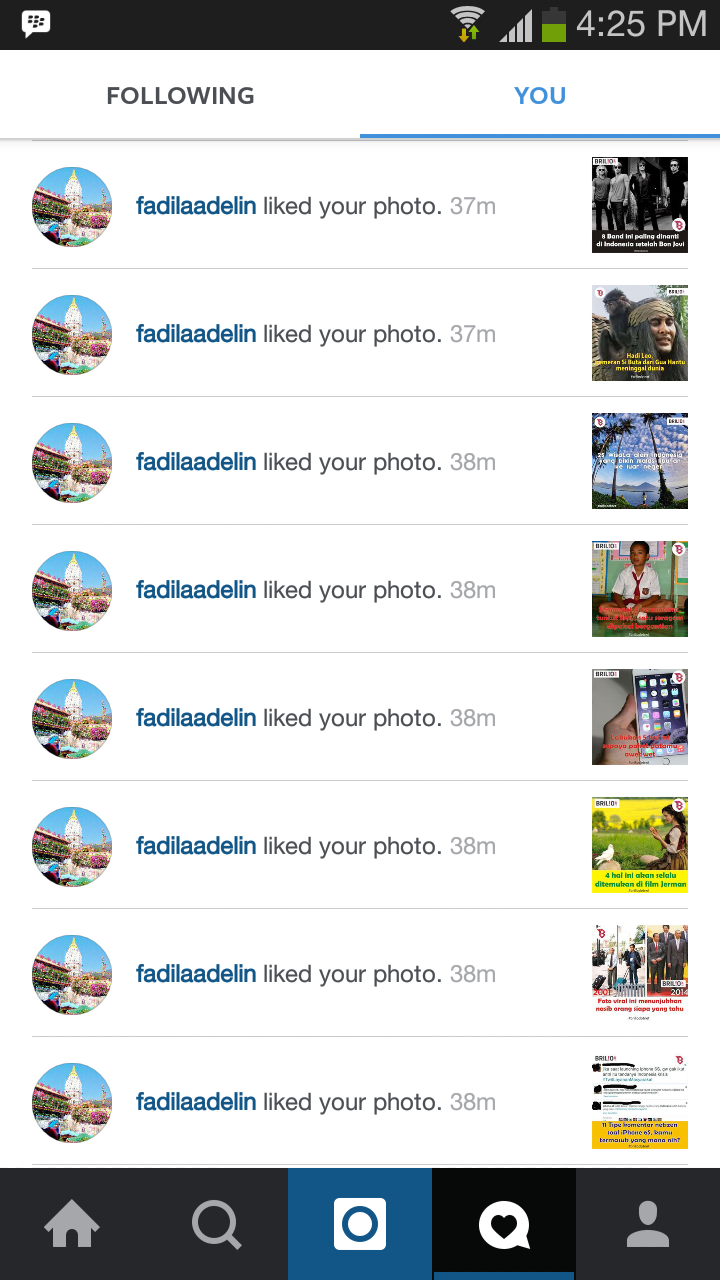Launch the camera from the bottom bar

360,1224
